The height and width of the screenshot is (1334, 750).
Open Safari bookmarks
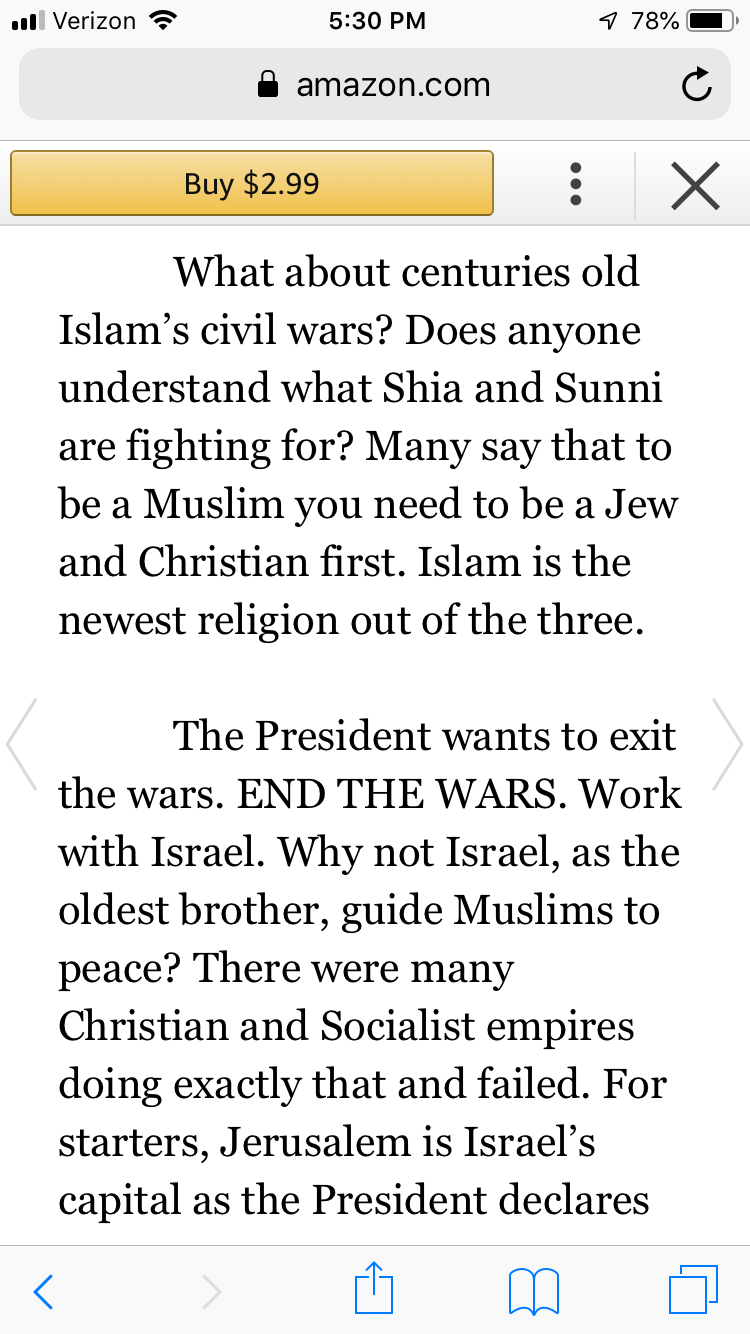pyautogui.click(x=533, y=1291)
